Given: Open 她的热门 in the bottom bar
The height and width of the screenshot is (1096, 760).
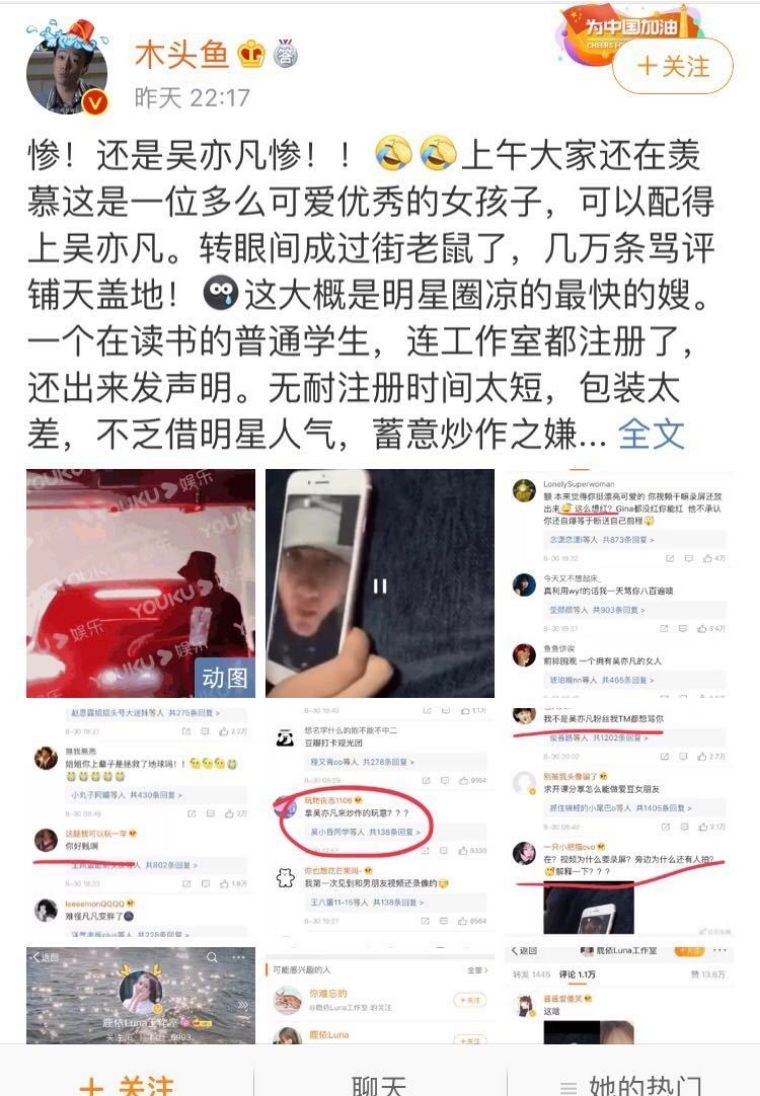Looking at the screenshot, I should (632, 1083).
